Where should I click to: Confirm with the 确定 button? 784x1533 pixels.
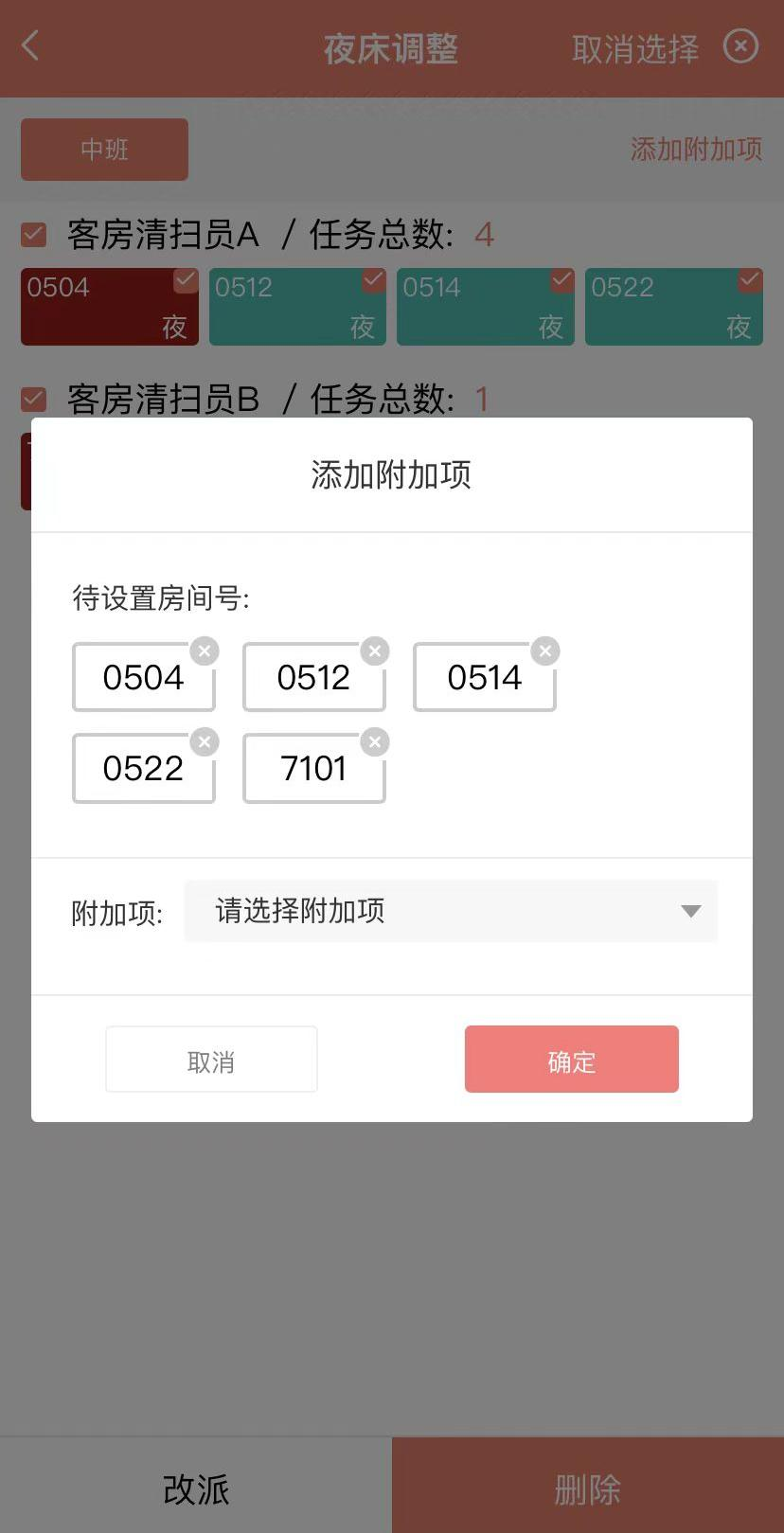pyautogui.click(x=572, y=1060)
